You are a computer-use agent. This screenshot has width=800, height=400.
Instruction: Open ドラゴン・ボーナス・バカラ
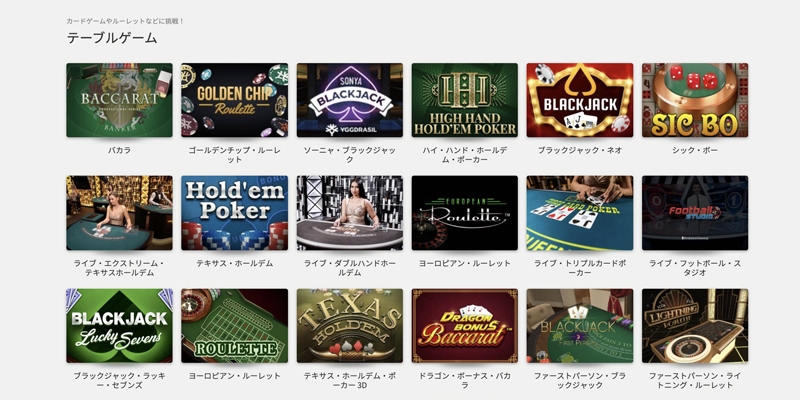click(464, 326)
